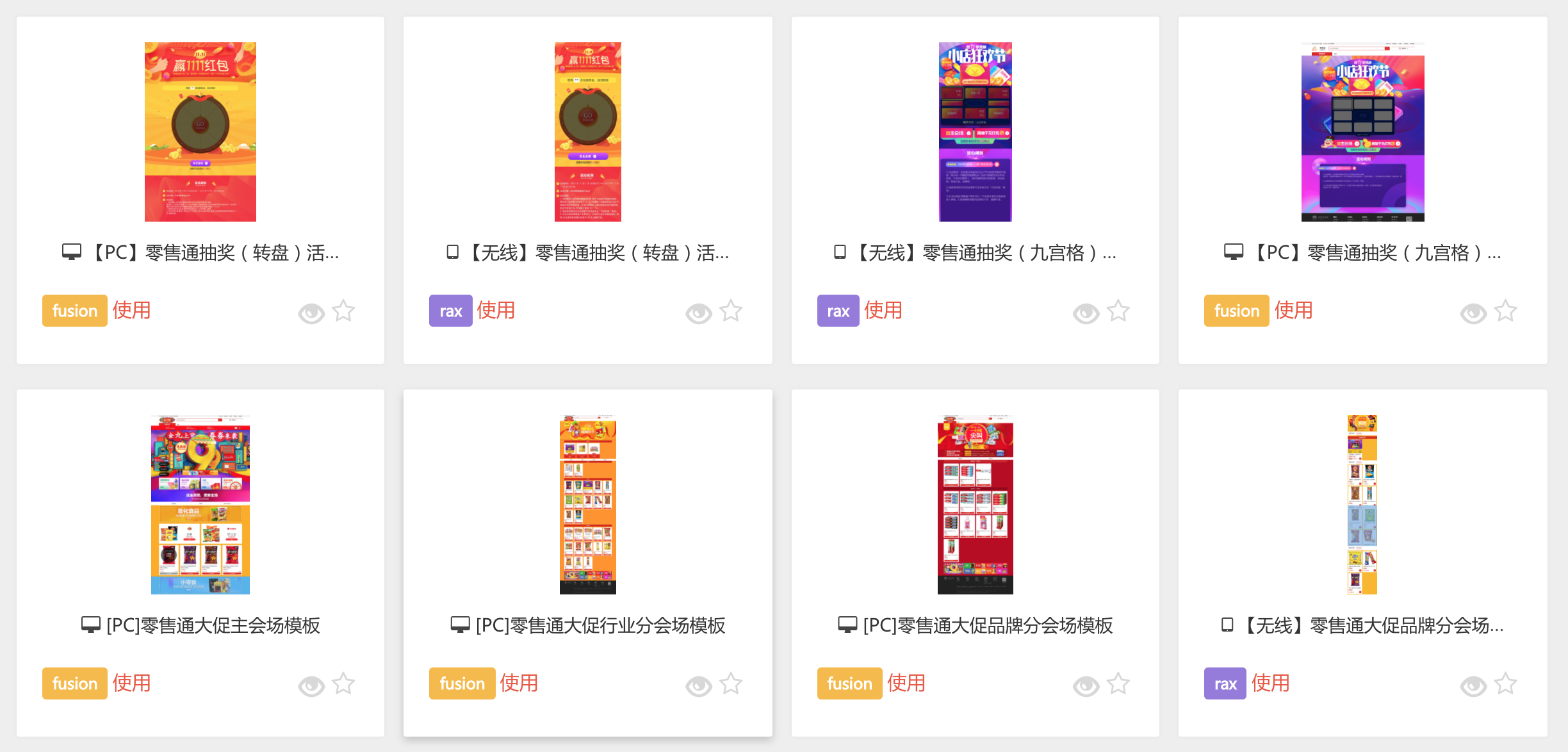This screenshot has width=1568, height=752.
Task: Favorite the [PC]零售通大促行业分会场模板 template
Action: pyautogui.click(x=730, y=684)
